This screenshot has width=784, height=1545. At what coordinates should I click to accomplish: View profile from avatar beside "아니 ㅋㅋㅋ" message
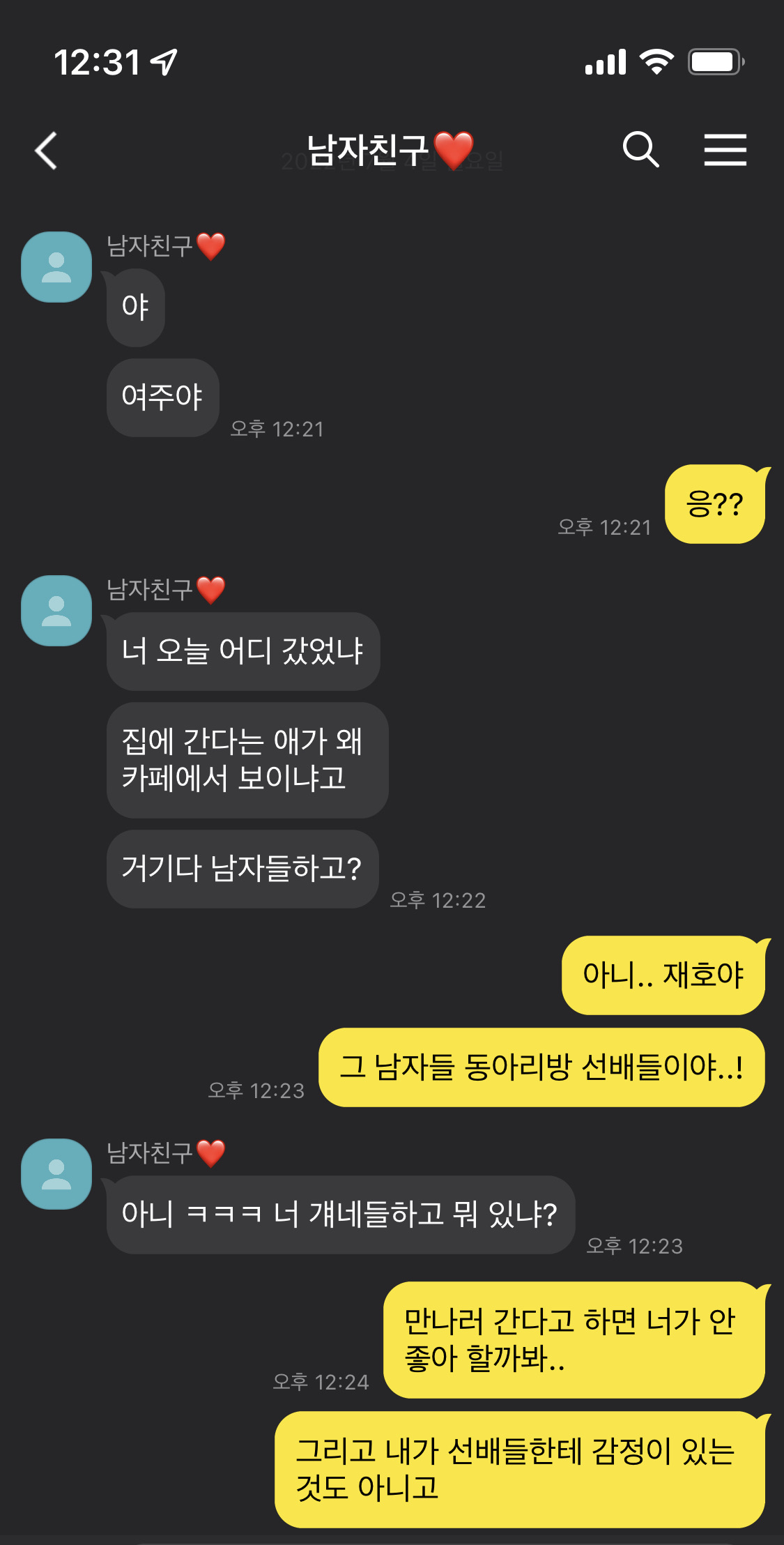(x=56, y=1174)
